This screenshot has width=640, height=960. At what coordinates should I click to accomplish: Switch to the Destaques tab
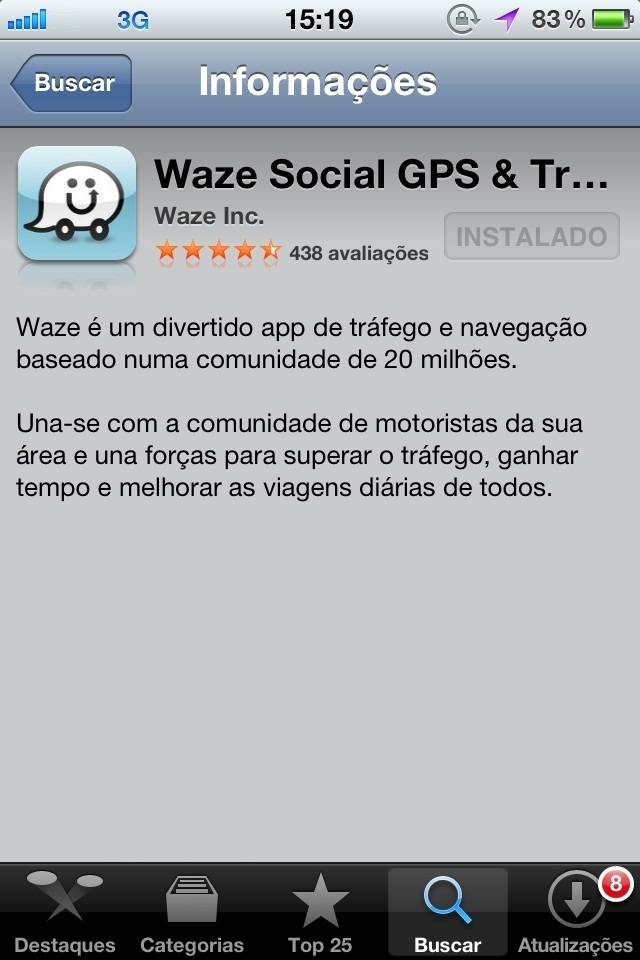click(65, 912)
